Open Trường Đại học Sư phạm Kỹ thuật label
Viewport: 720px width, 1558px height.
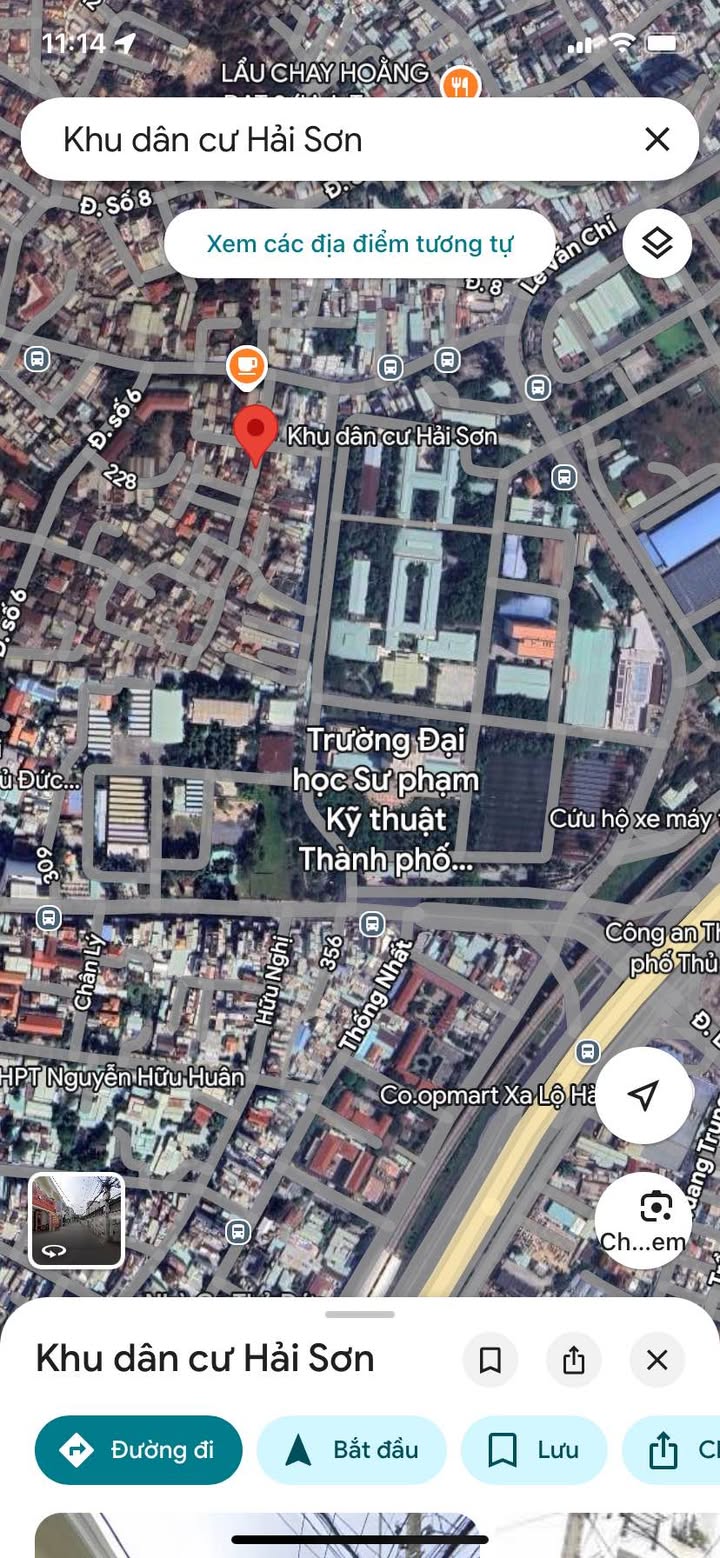tap(385, 800)
